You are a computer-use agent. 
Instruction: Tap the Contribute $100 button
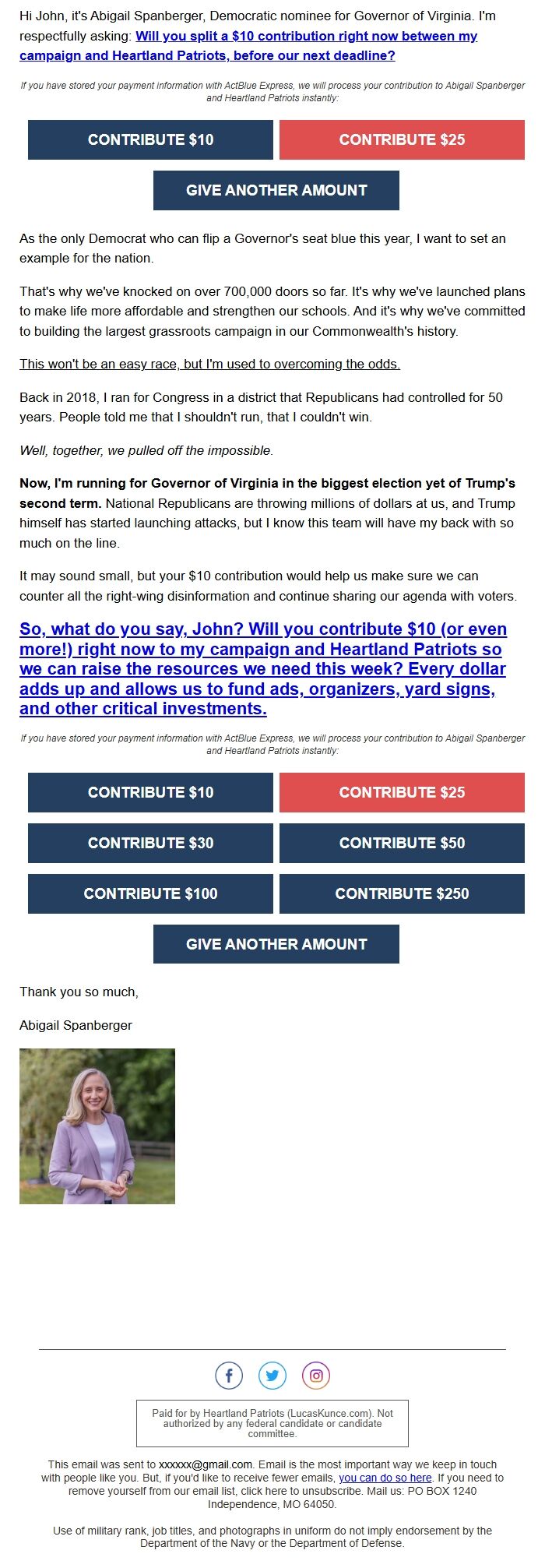pyautogui.click(x=150, y=893)
